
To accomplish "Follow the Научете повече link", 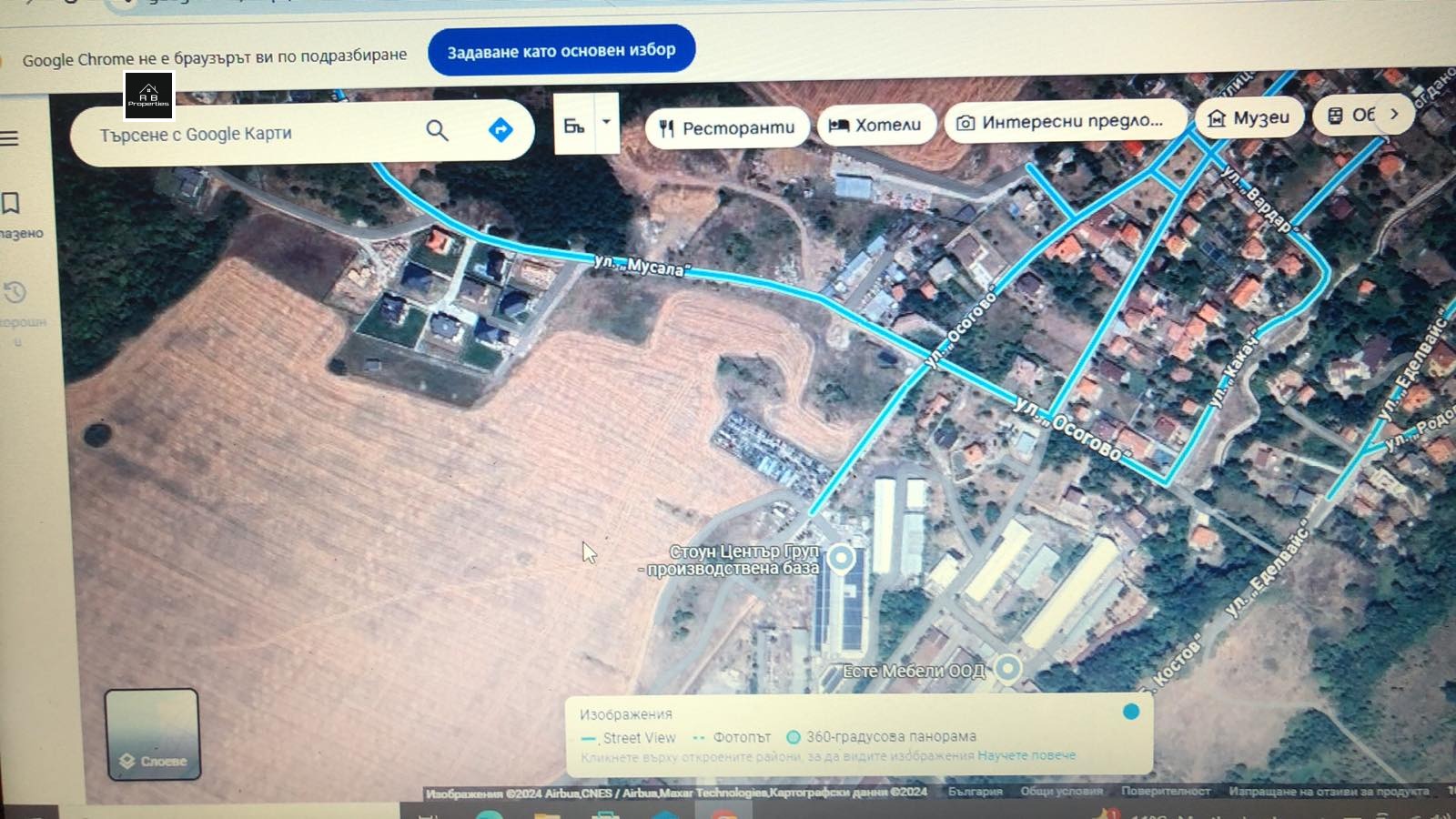I will click(1026, 755).
